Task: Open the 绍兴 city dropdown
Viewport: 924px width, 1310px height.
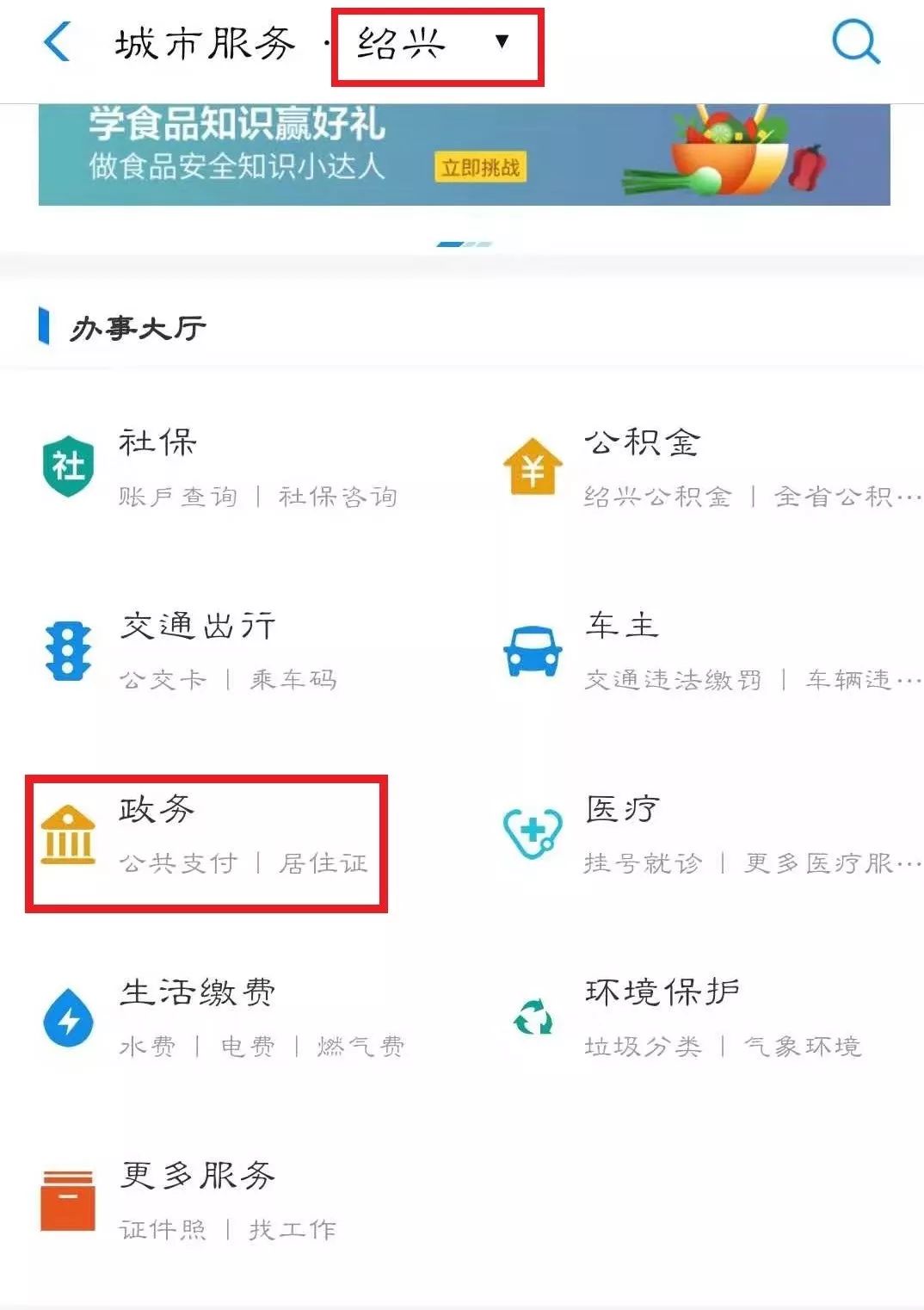Action: pos(436,45)
